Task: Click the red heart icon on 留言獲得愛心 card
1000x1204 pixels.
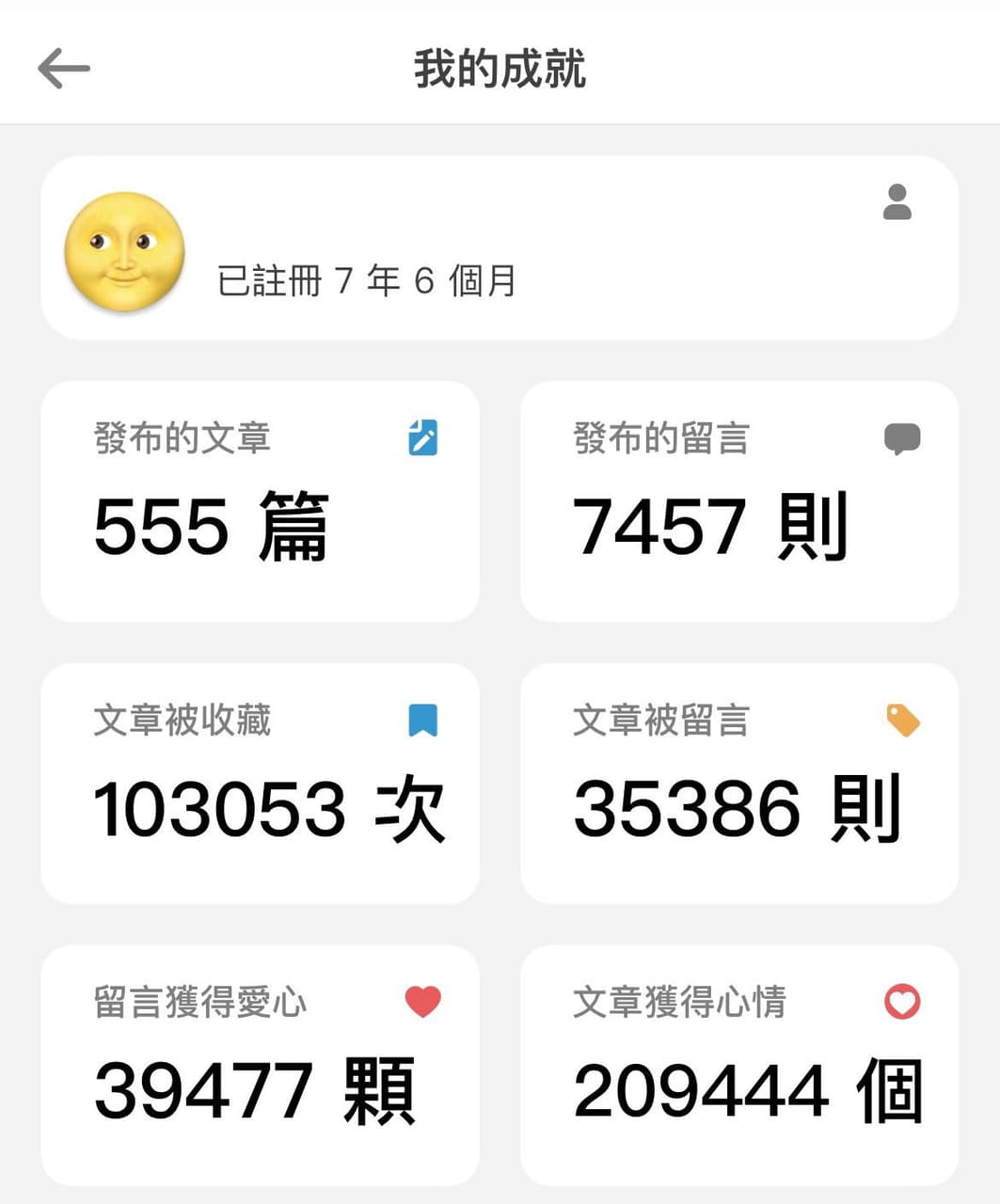Action: point(424,1002)
